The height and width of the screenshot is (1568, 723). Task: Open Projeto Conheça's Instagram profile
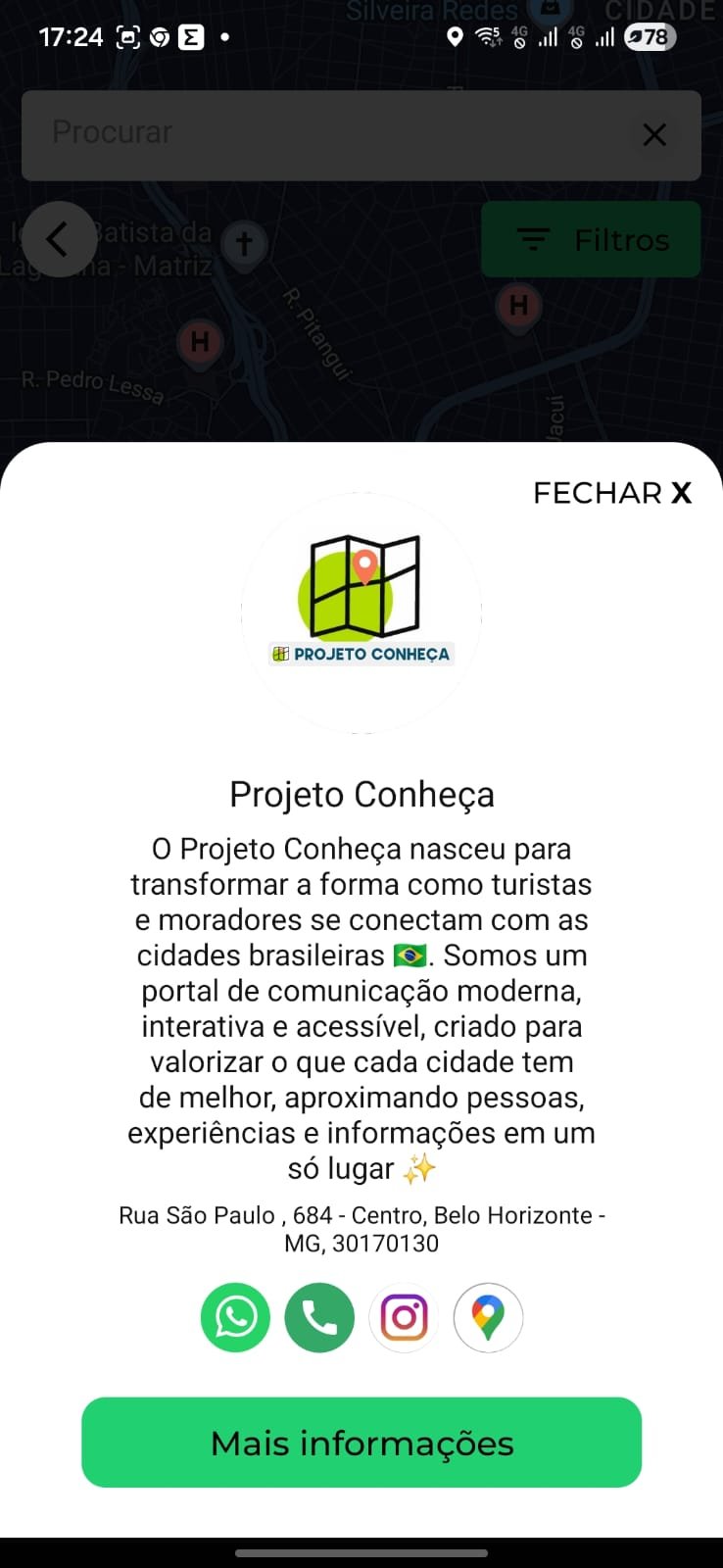(x=404, y=1317)
